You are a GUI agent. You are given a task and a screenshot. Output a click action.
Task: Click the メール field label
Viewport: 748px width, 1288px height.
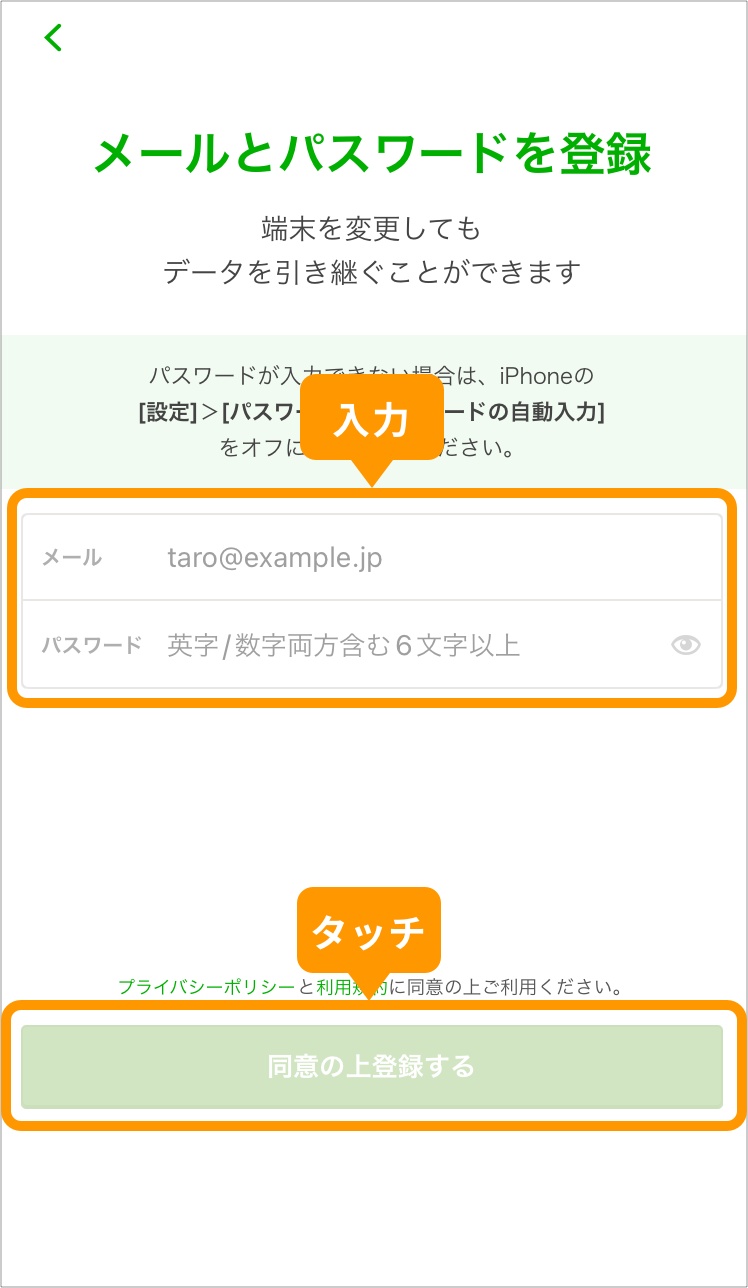[72, 556]
